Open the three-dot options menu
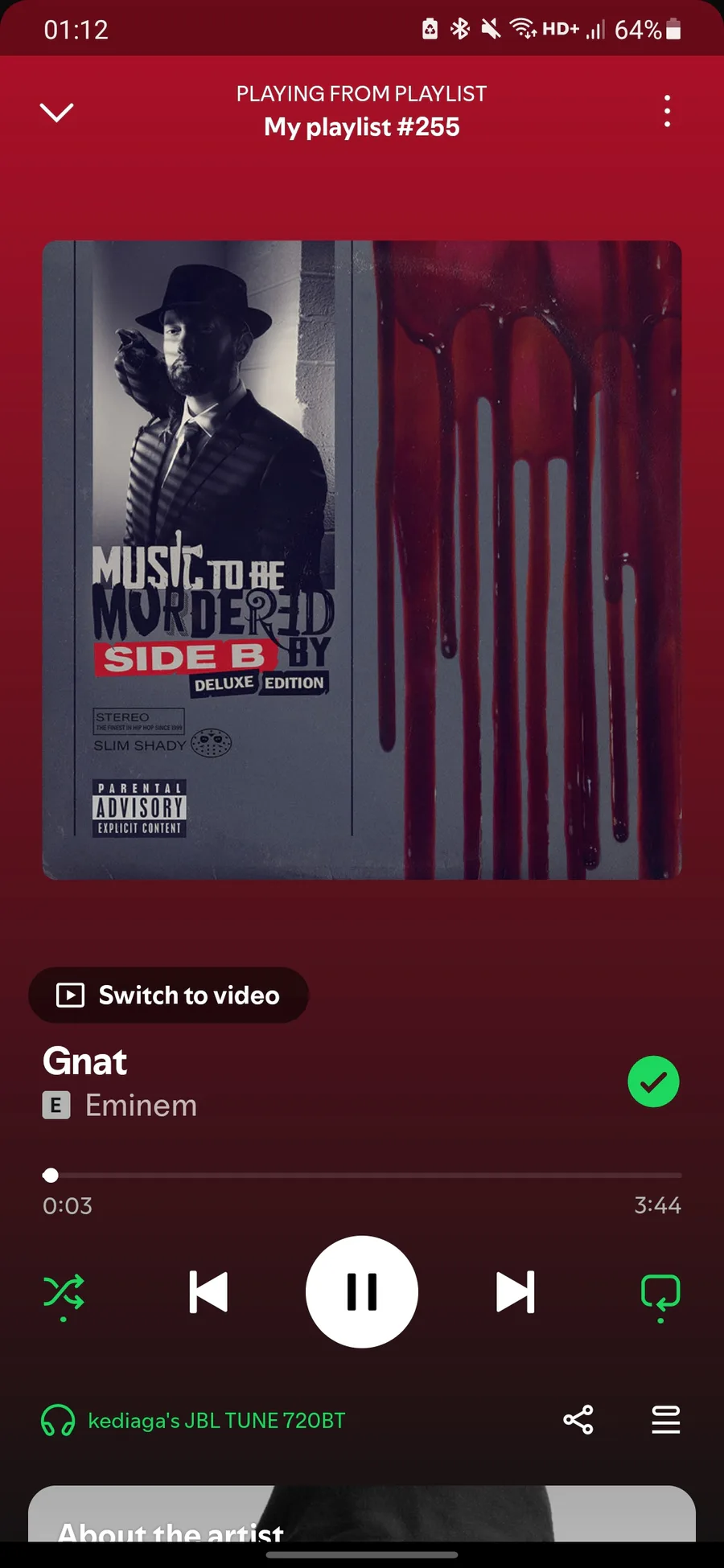Image resolution: width=724 pixels, height=1568 pixels. click(x=667, y=111)
